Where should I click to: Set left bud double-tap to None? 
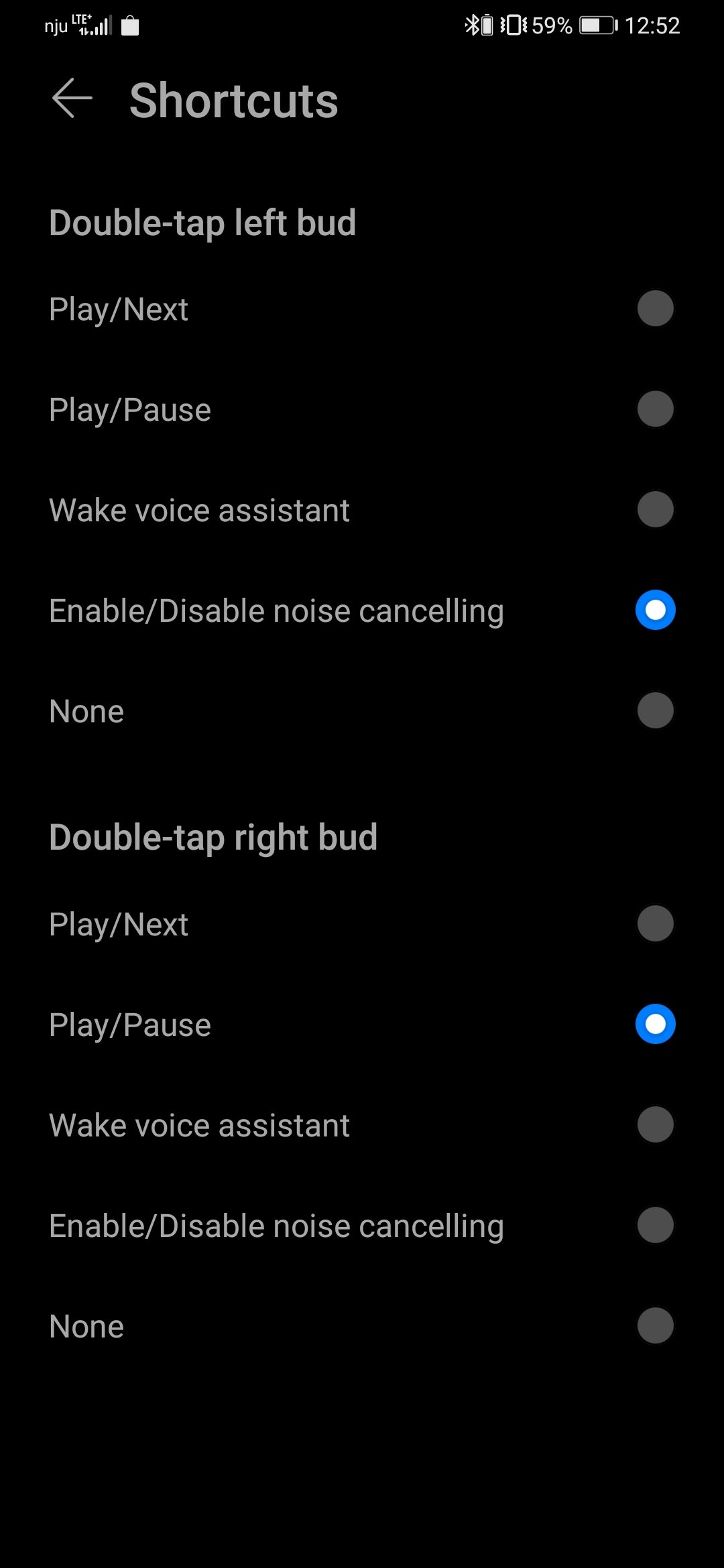pyautogui.click(x=362, y=711)
